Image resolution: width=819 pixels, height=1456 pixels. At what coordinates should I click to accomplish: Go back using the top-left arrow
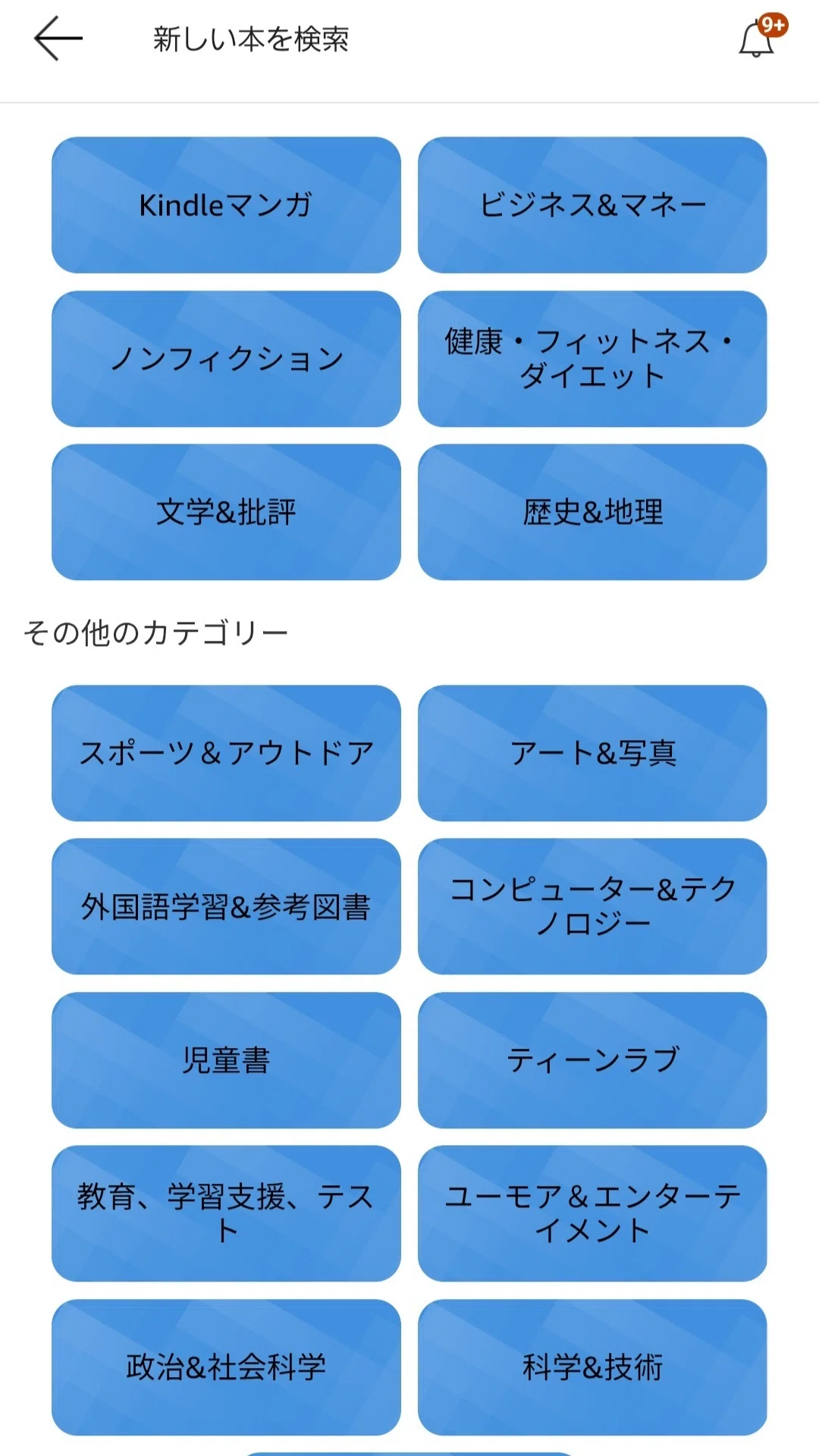pyautogui.click(x=58, y=39)
